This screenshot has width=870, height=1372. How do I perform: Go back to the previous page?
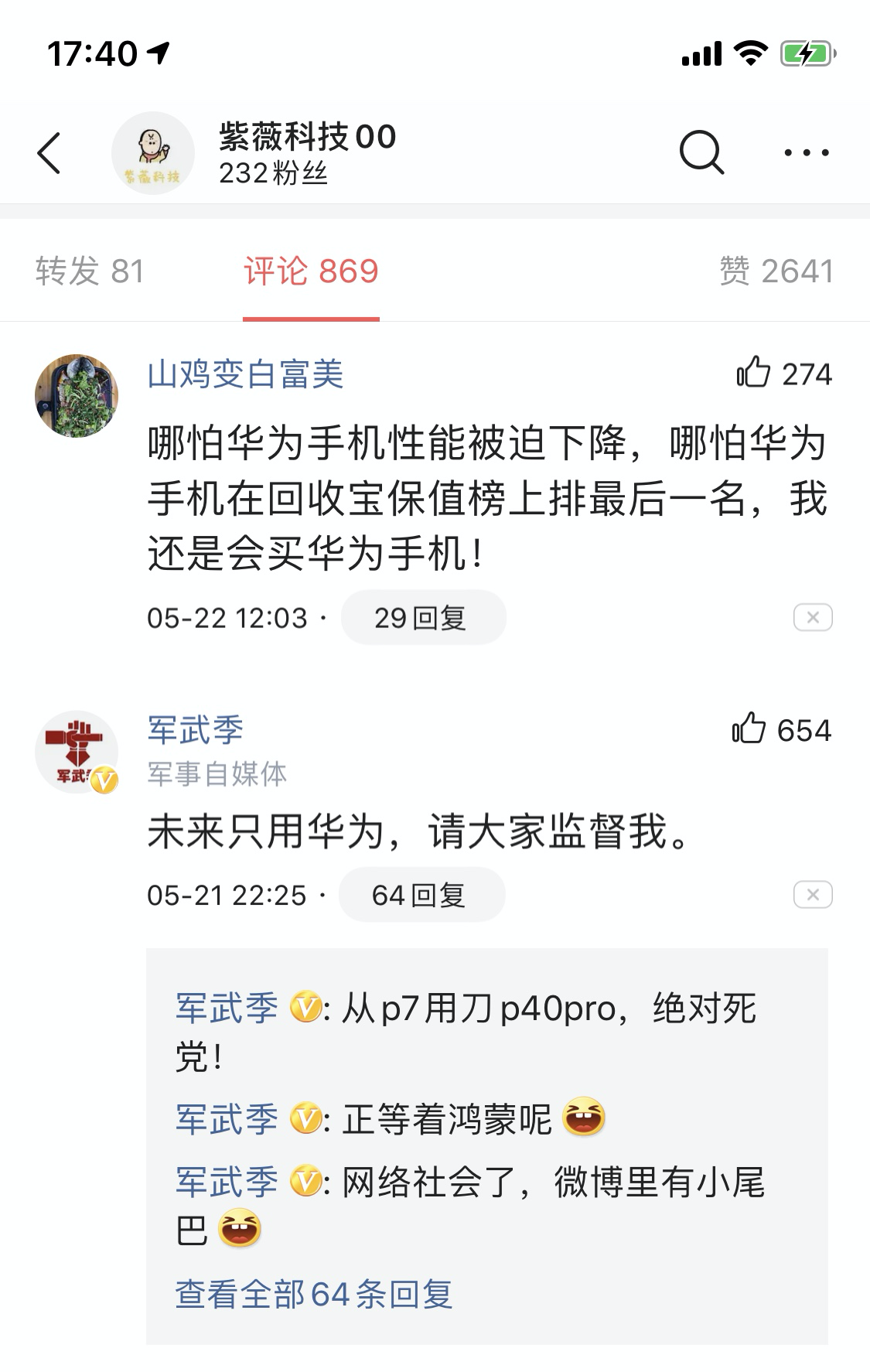click(49, 153)
